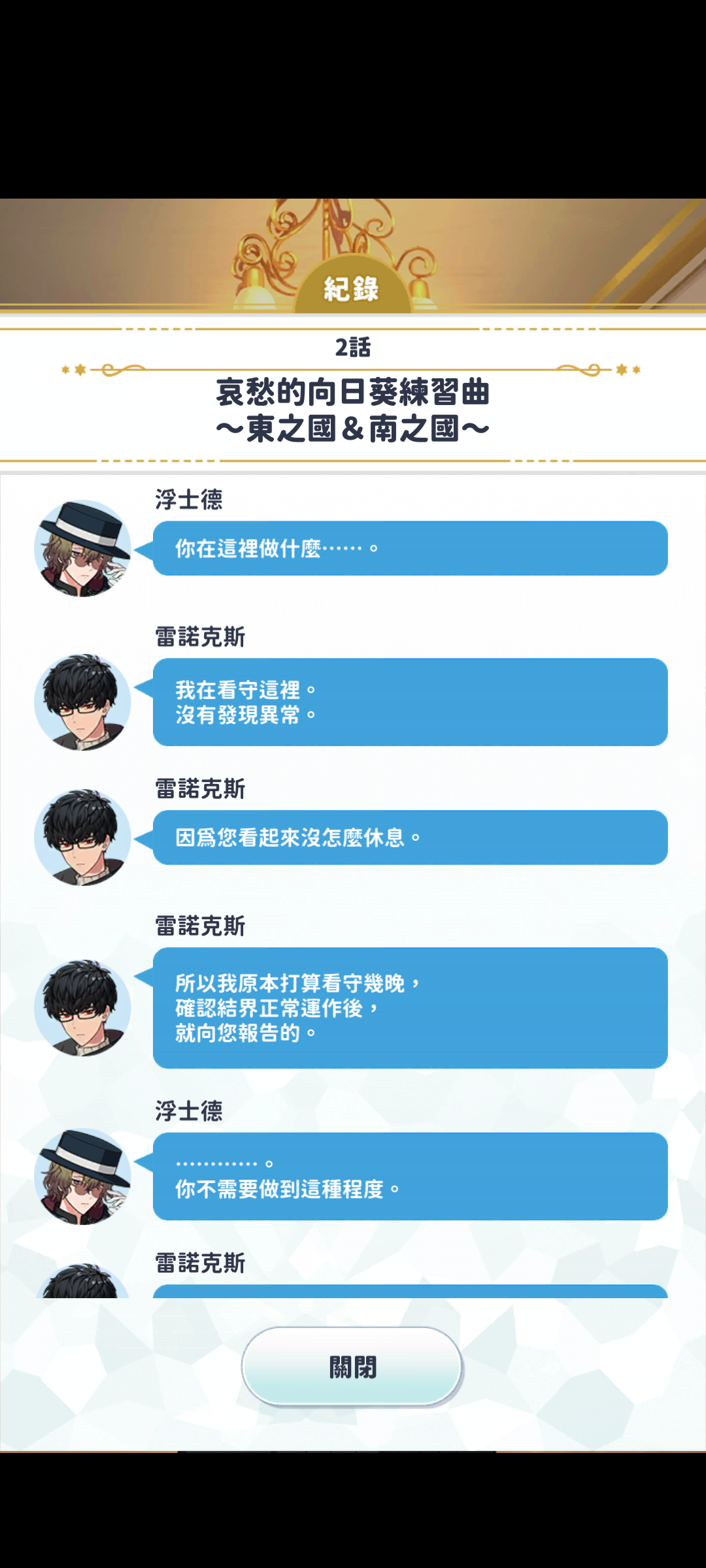Close the dialogue log with 關閉
706x1568 pixels.
tap(352, 1365)
